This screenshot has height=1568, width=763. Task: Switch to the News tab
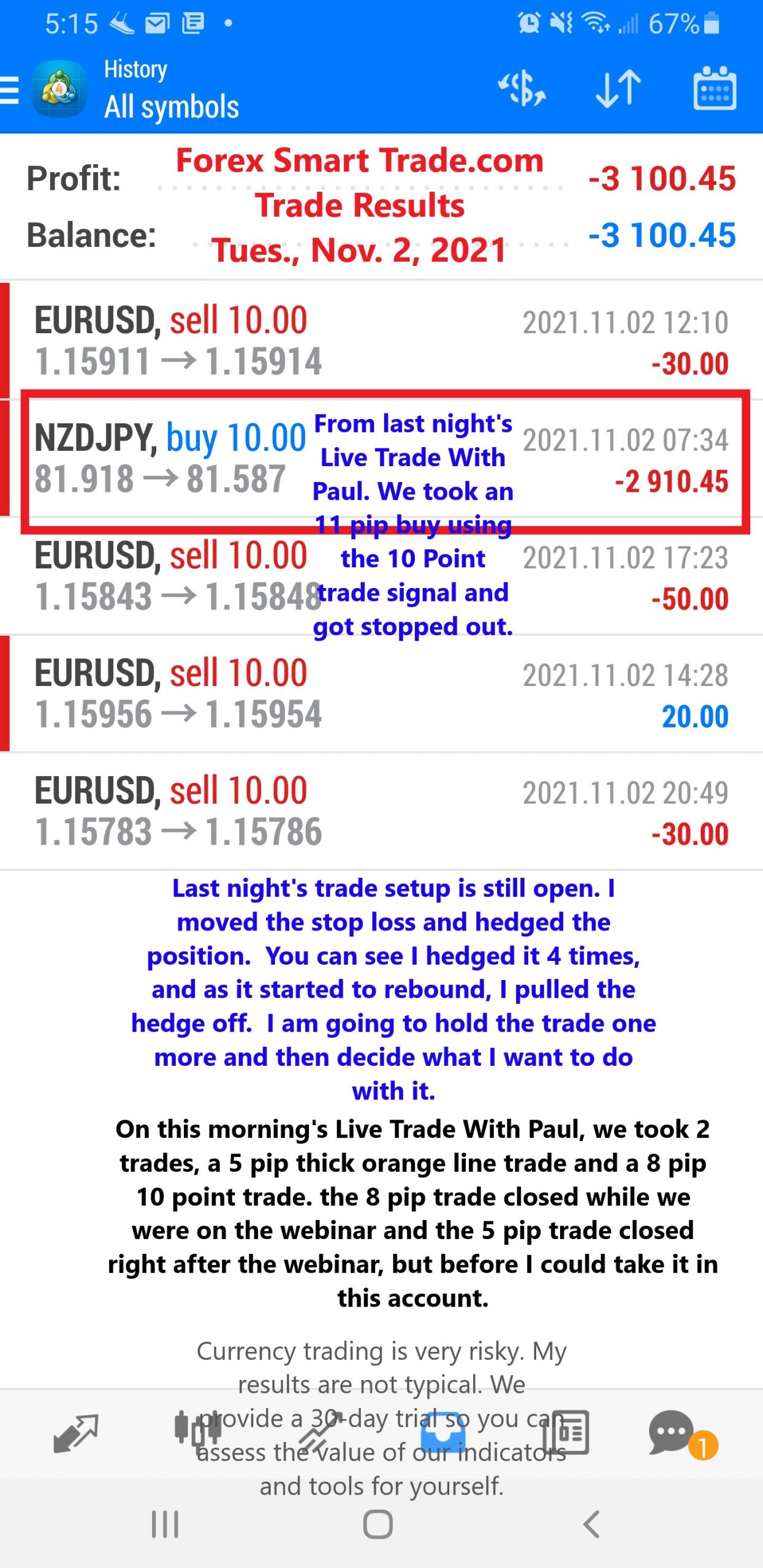coord(566,1432)
